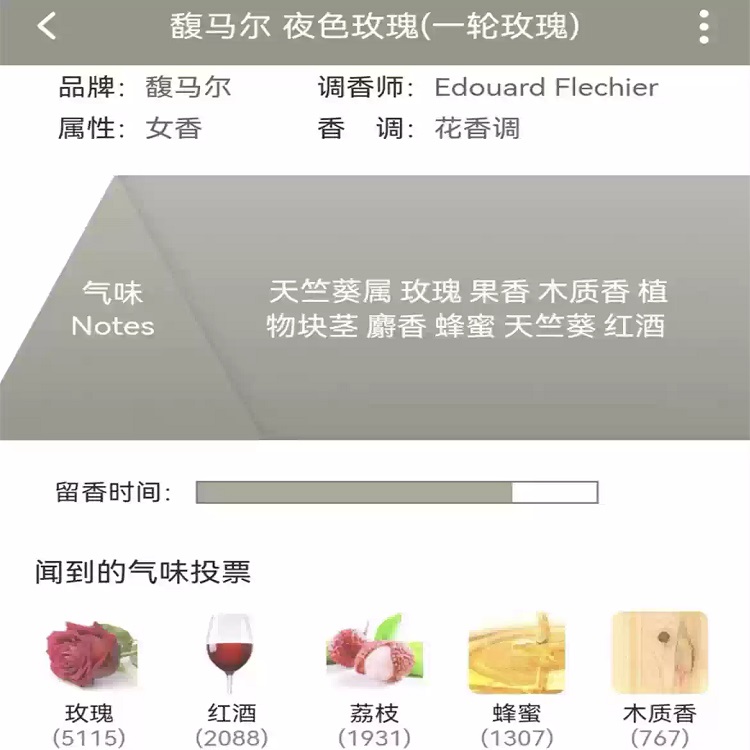750x750 pixels.
Task: Open the 花香调 fragrance family
Action: (x=477, y=128)
